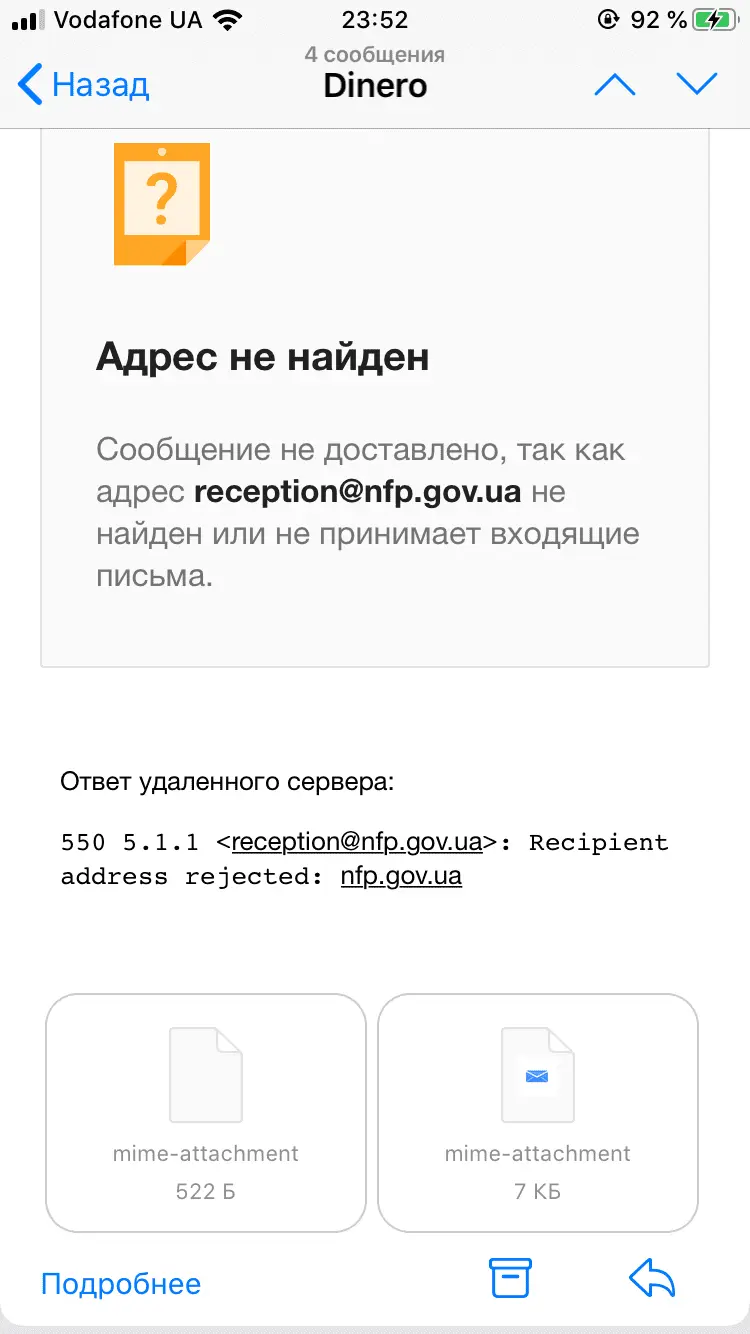Open the 7 КБ mime-attachment

point(538,1113)
